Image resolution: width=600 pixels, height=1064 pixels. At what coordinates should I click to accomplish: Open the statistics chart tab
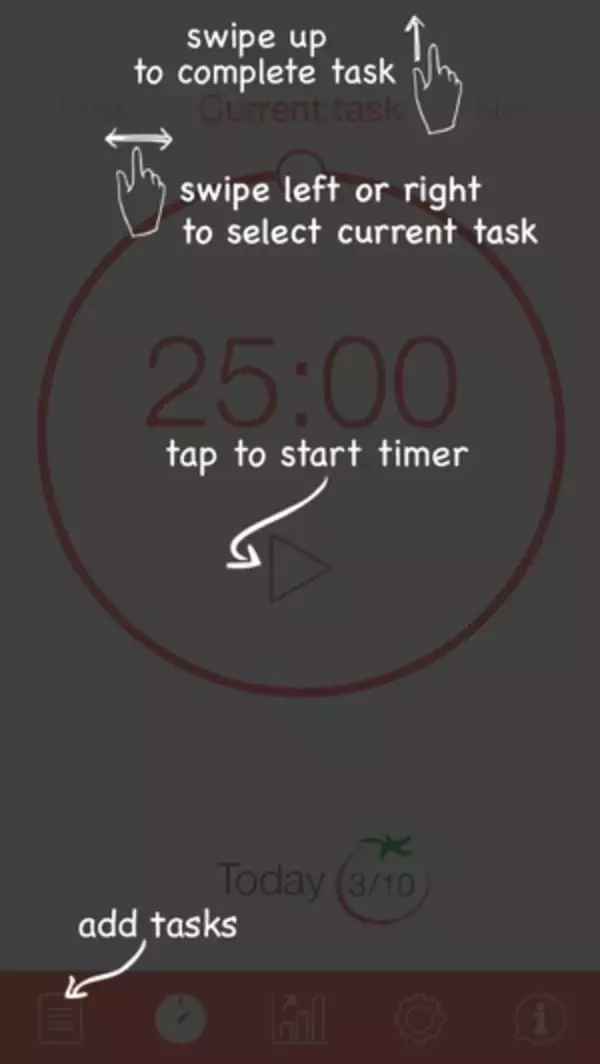click(299, 1020)
